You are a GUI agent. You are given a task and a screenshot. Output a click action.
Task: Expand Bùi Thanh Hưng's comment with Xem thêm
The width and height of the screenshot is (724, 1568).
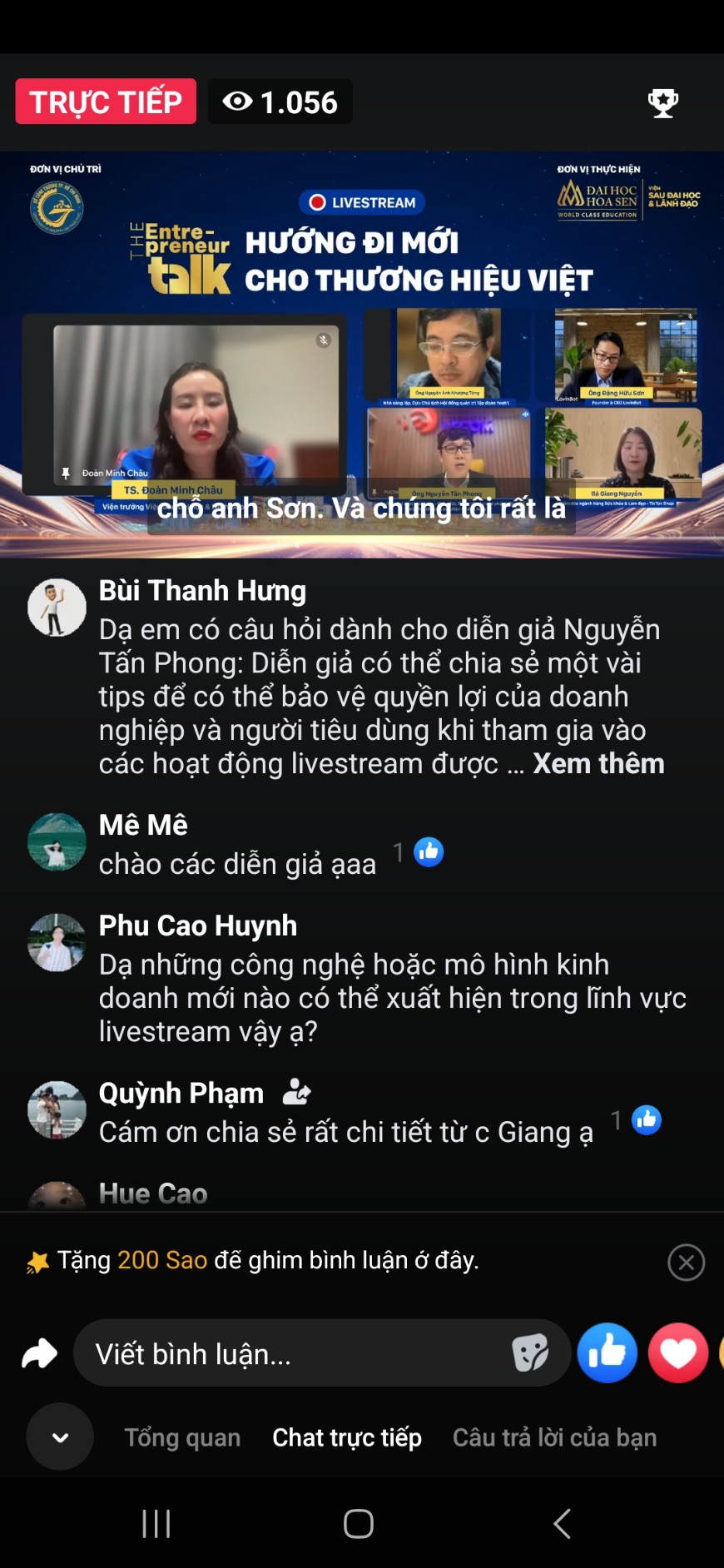(598, 764)
